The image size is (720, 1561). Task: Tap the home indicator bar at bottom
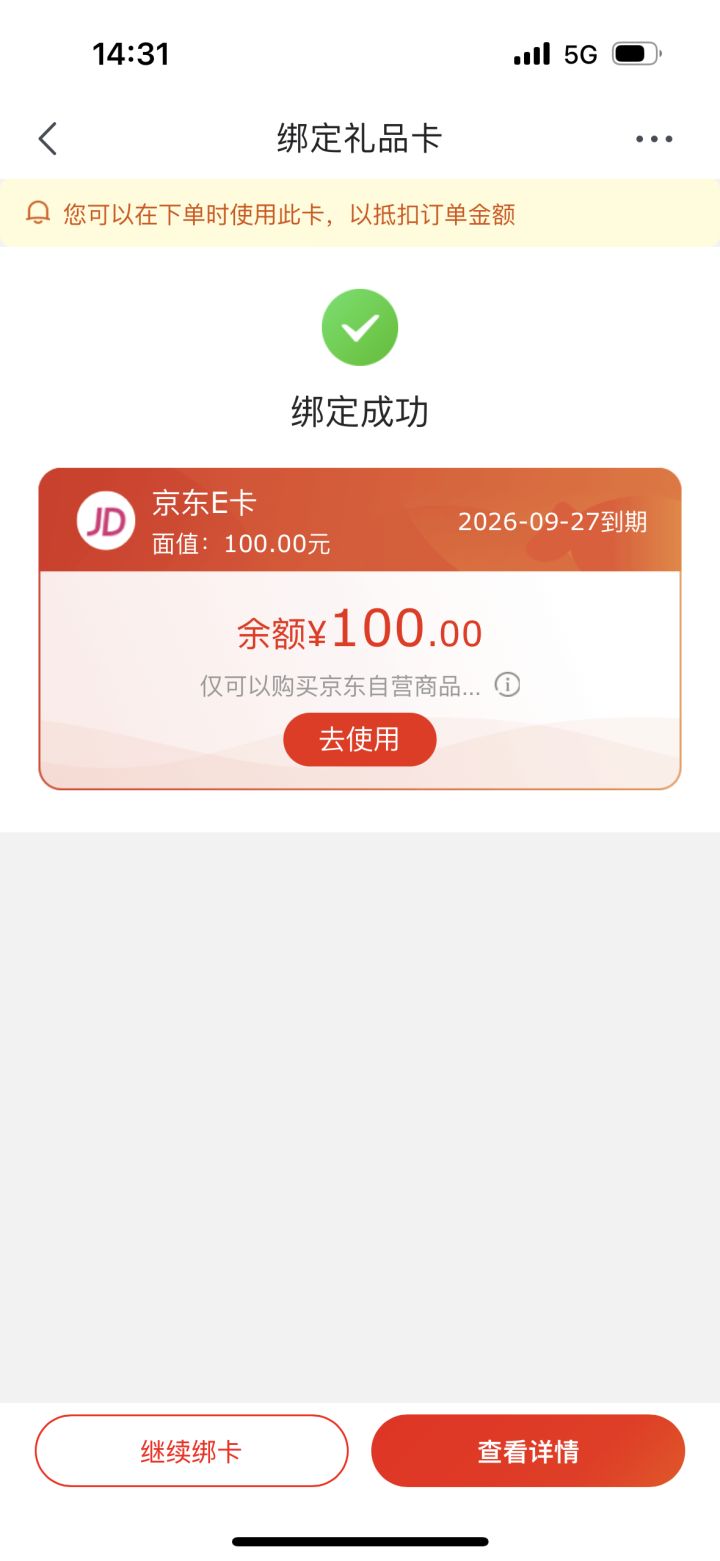(360, 1542)
